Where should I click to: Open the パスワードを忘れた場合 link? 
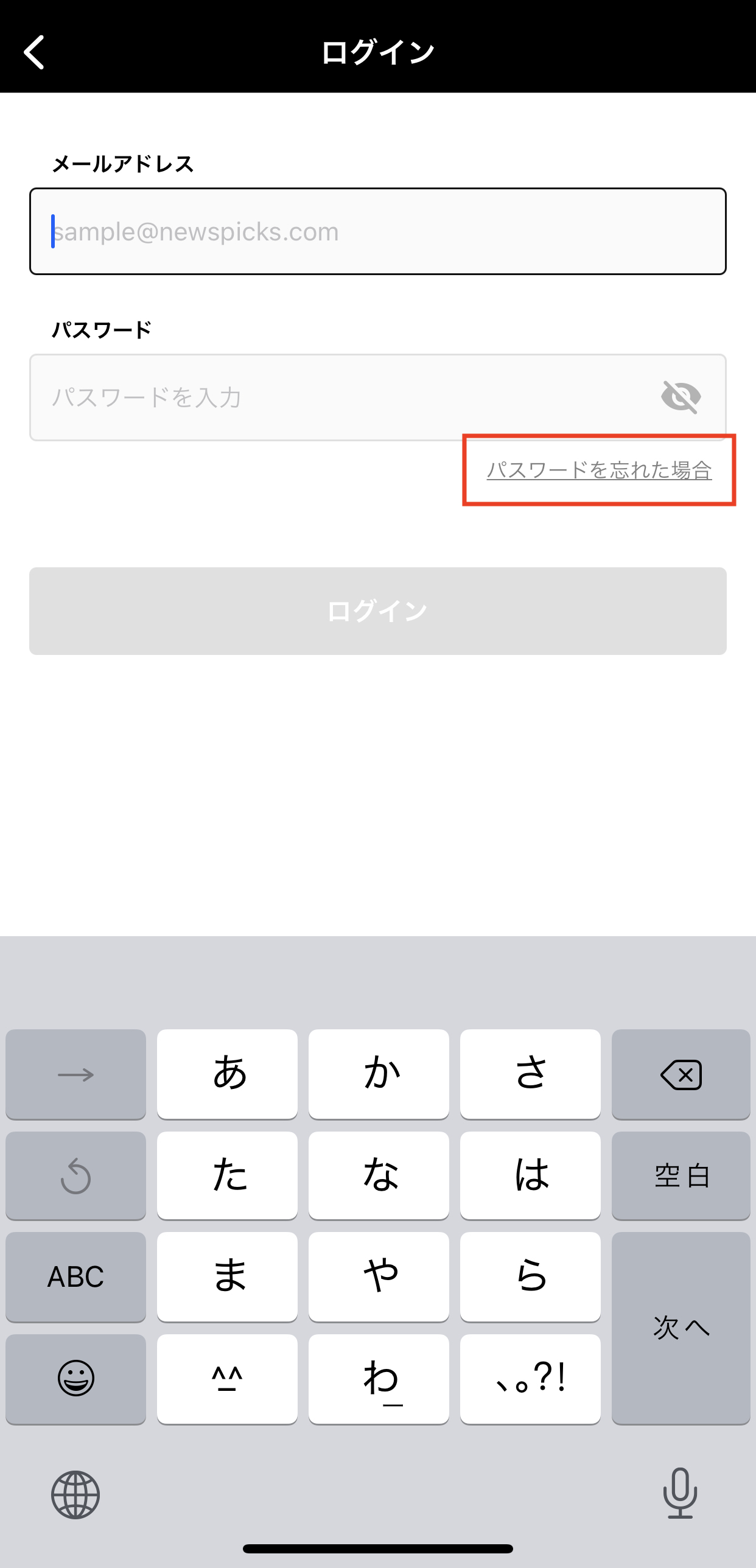[x=599, y=470]
